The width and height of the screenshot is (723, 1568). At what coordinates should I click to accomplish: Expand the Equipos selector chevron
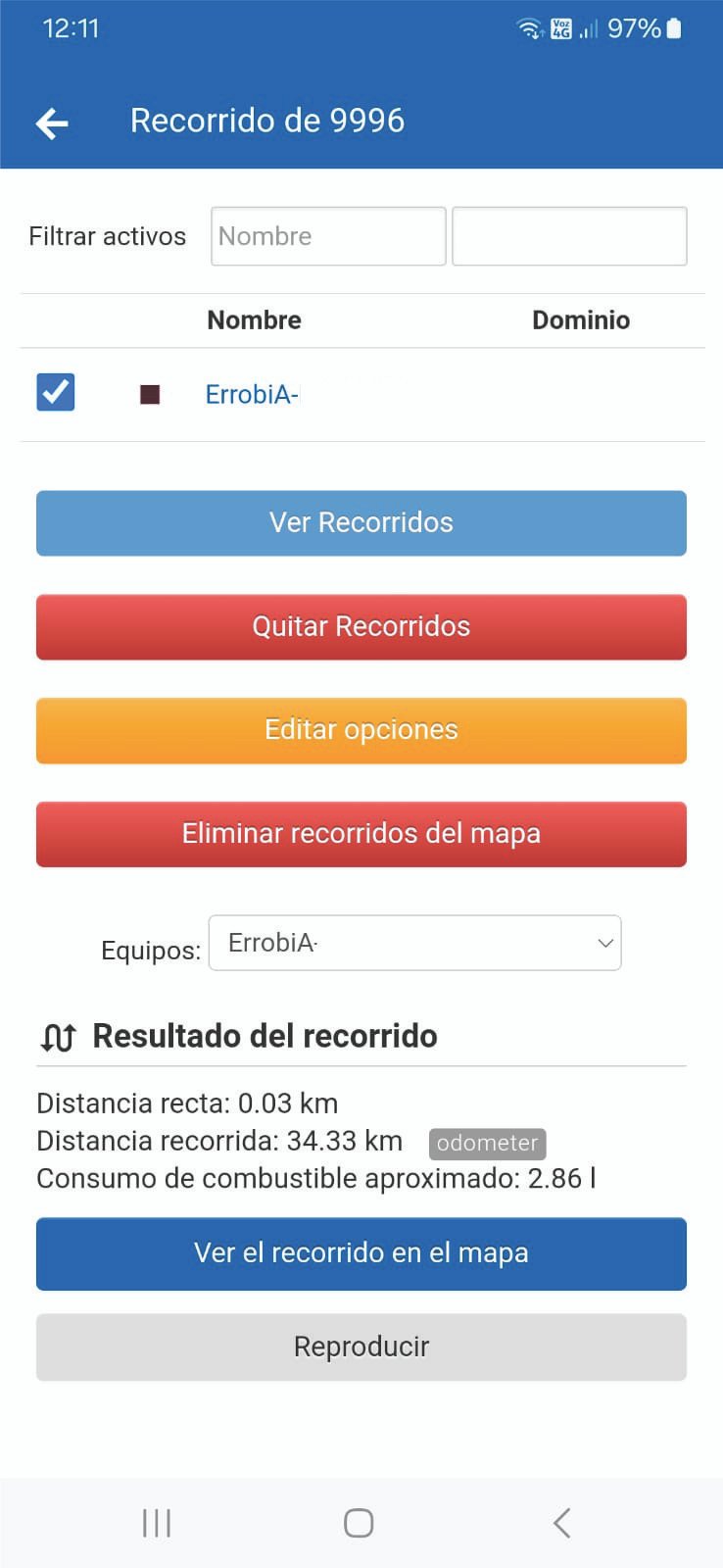[603, 942]
